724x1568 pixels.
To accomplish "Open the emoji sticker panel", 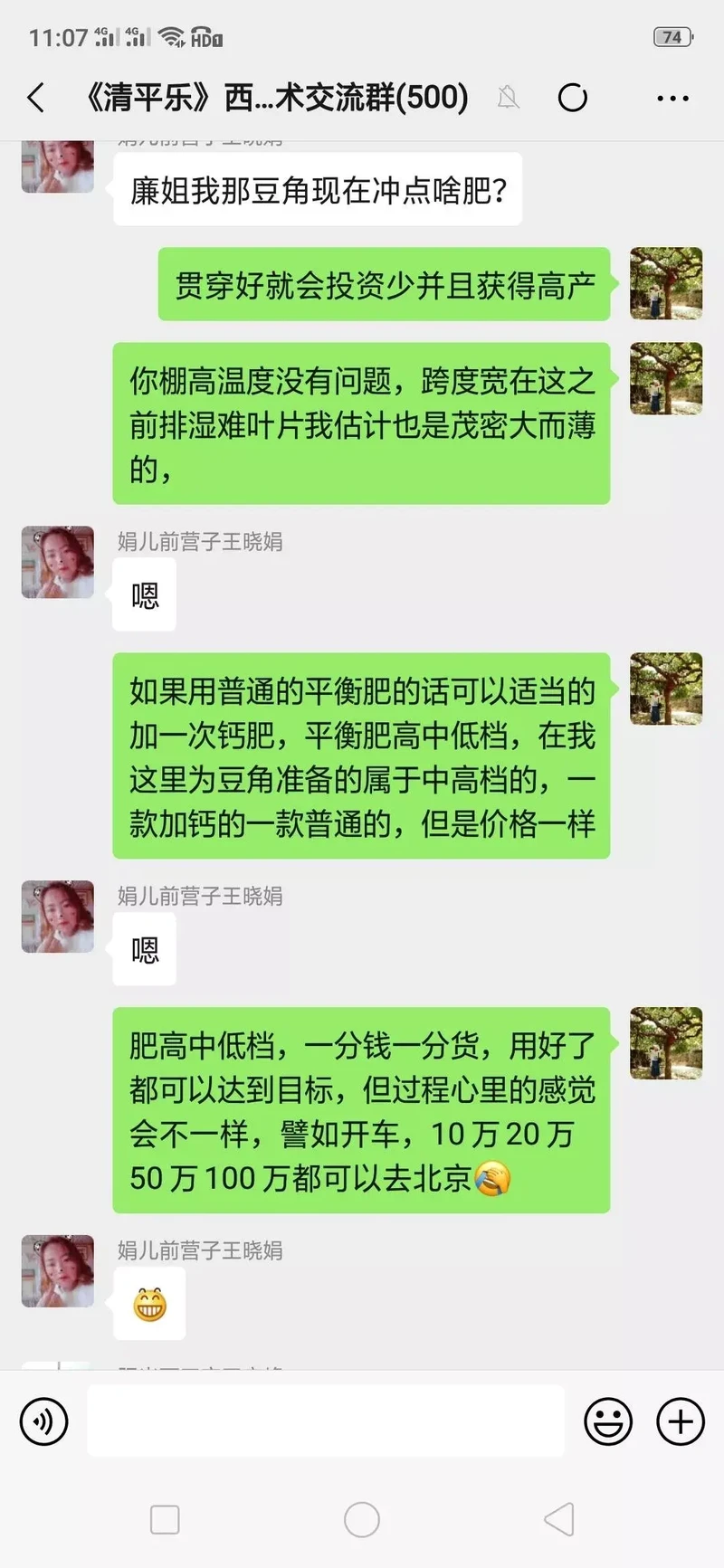I will point(607,1421).
